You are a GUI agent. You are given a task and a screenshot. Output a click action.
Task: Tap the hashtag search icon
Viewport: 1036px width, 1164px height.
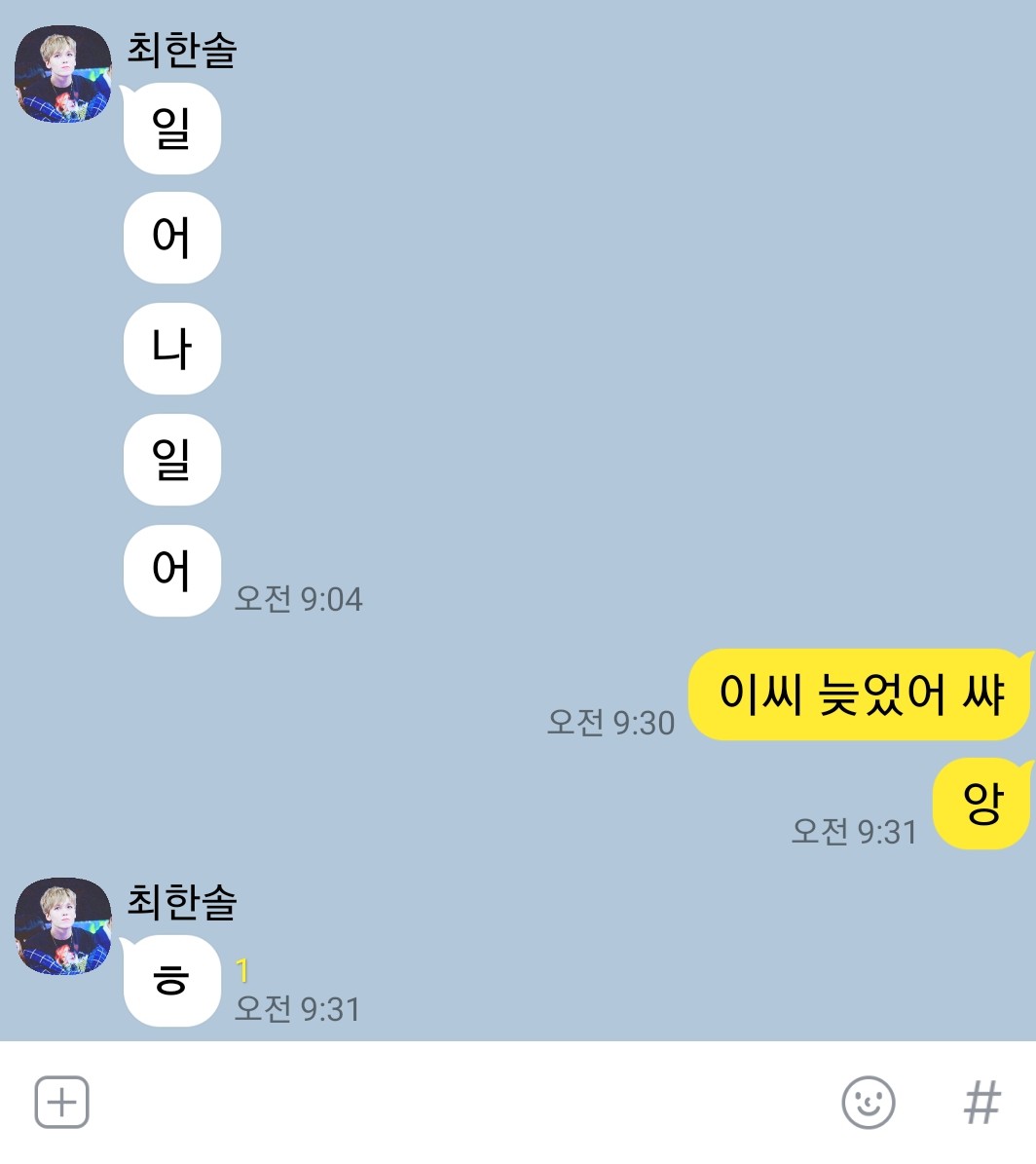point(981,1103)
